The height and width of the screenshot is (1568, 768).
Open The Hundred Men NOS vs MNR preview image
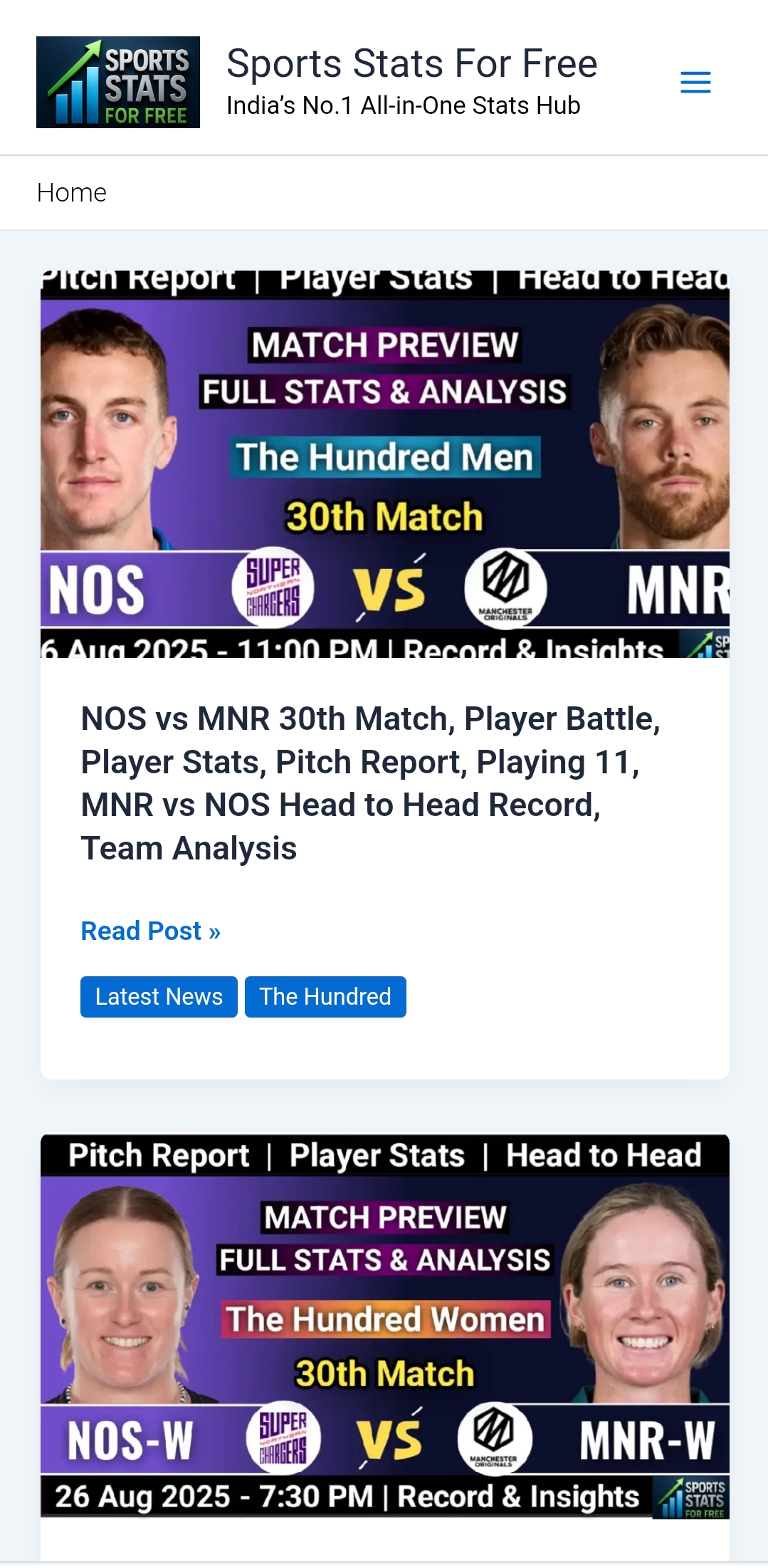(384, 463)
